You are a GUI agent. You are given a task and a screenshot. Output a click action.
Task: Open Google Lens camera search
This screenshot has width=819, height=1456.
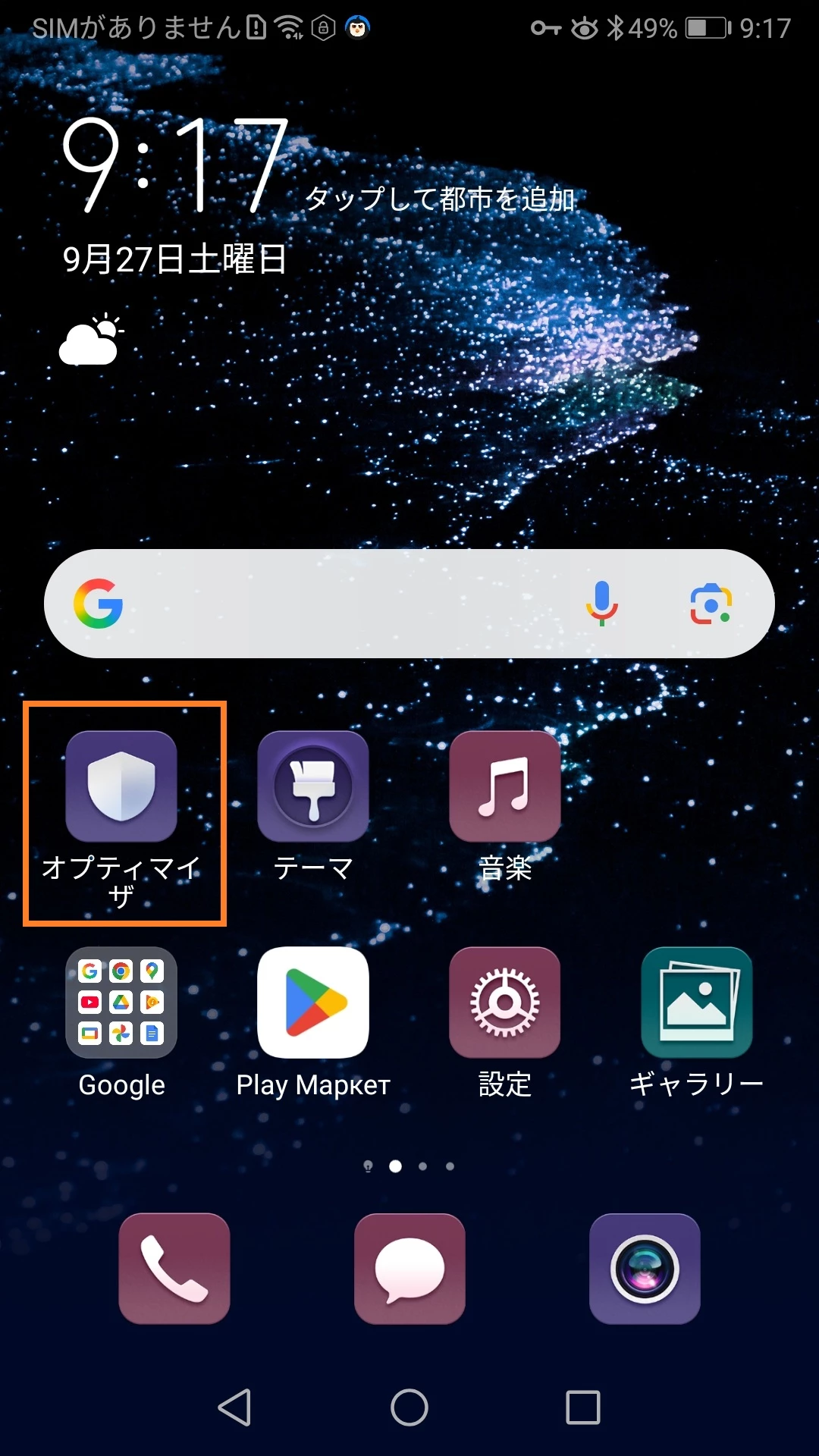tap(711, 604)
